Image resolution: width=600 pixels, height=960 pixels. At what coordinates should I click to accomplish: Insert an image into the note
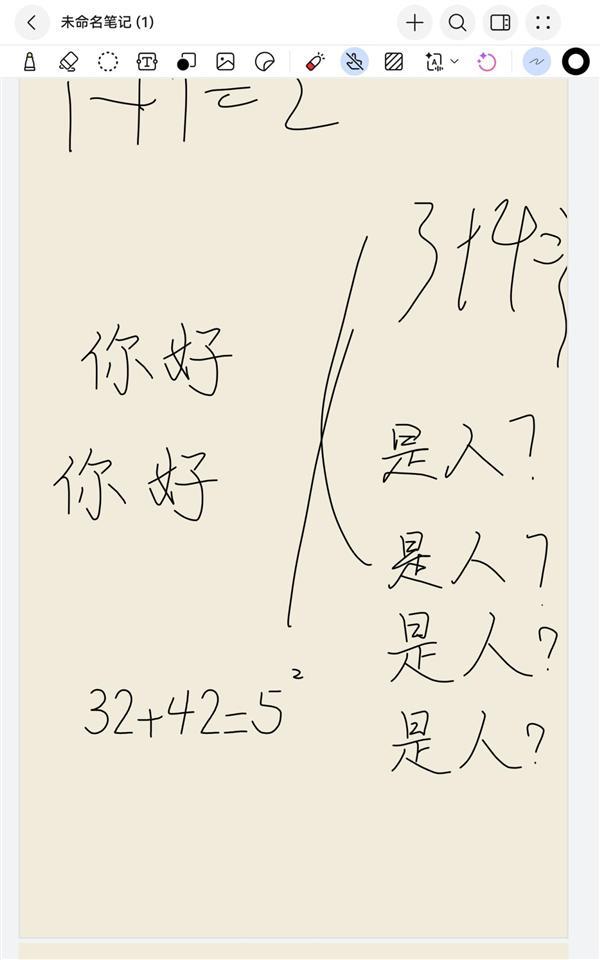(x=225, y=62)
